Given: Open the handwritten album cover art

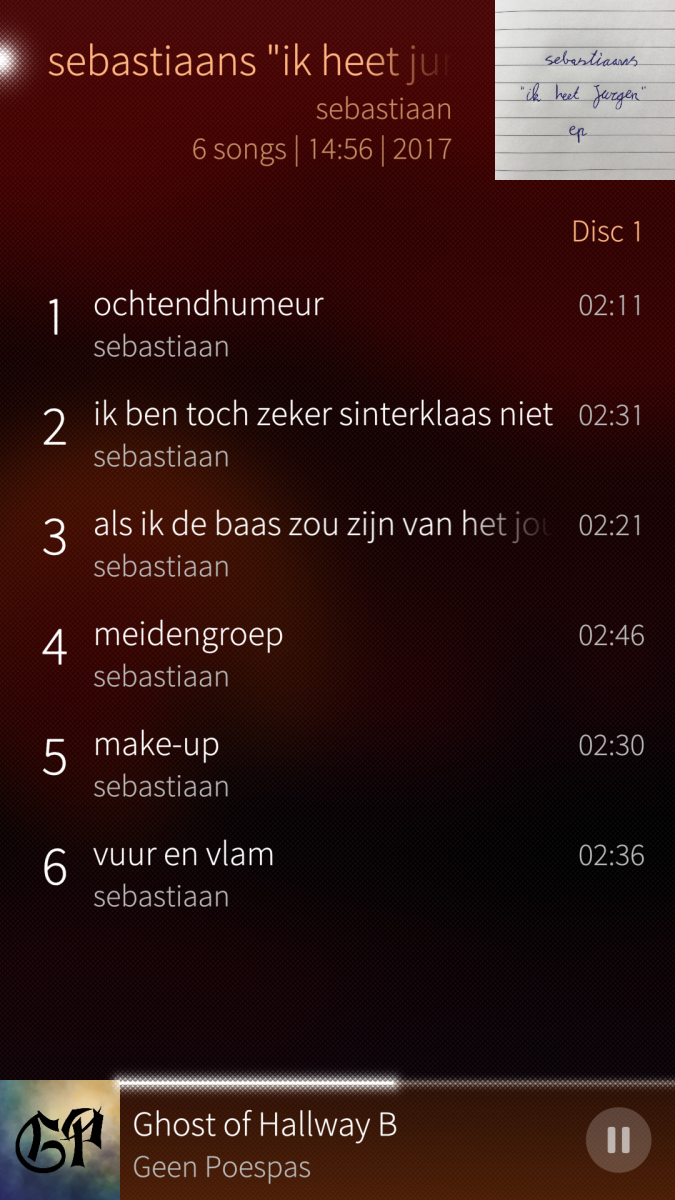Looking at the screenshot, I should click(x=585, y=90).
